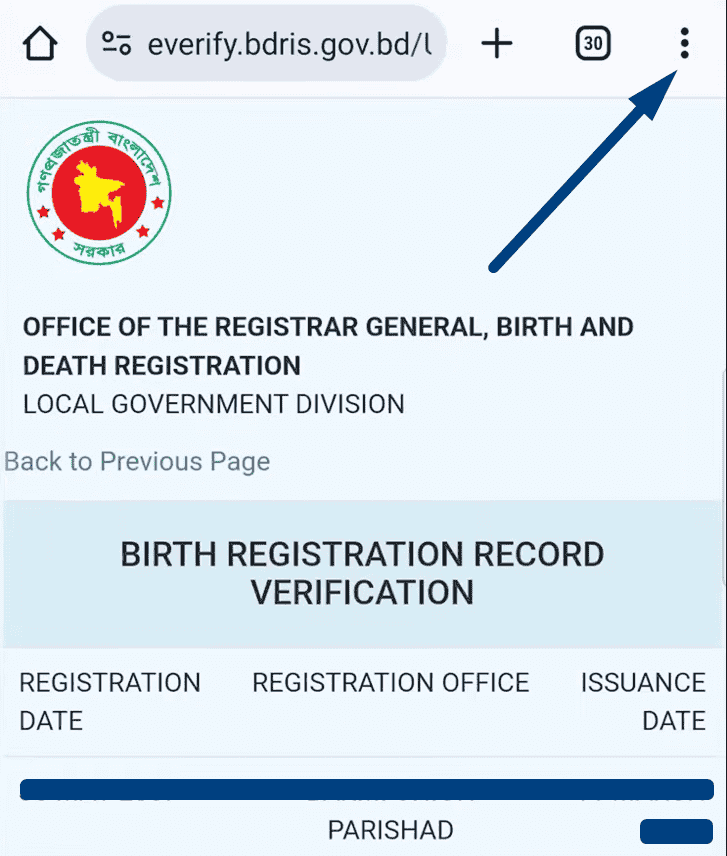Image resolution: width=727 pixels, height=856 pixels.
Task: Tap the BIRTH REGISTRATION RECORD VERIFICATION heading
Action: tap(362, 573)
